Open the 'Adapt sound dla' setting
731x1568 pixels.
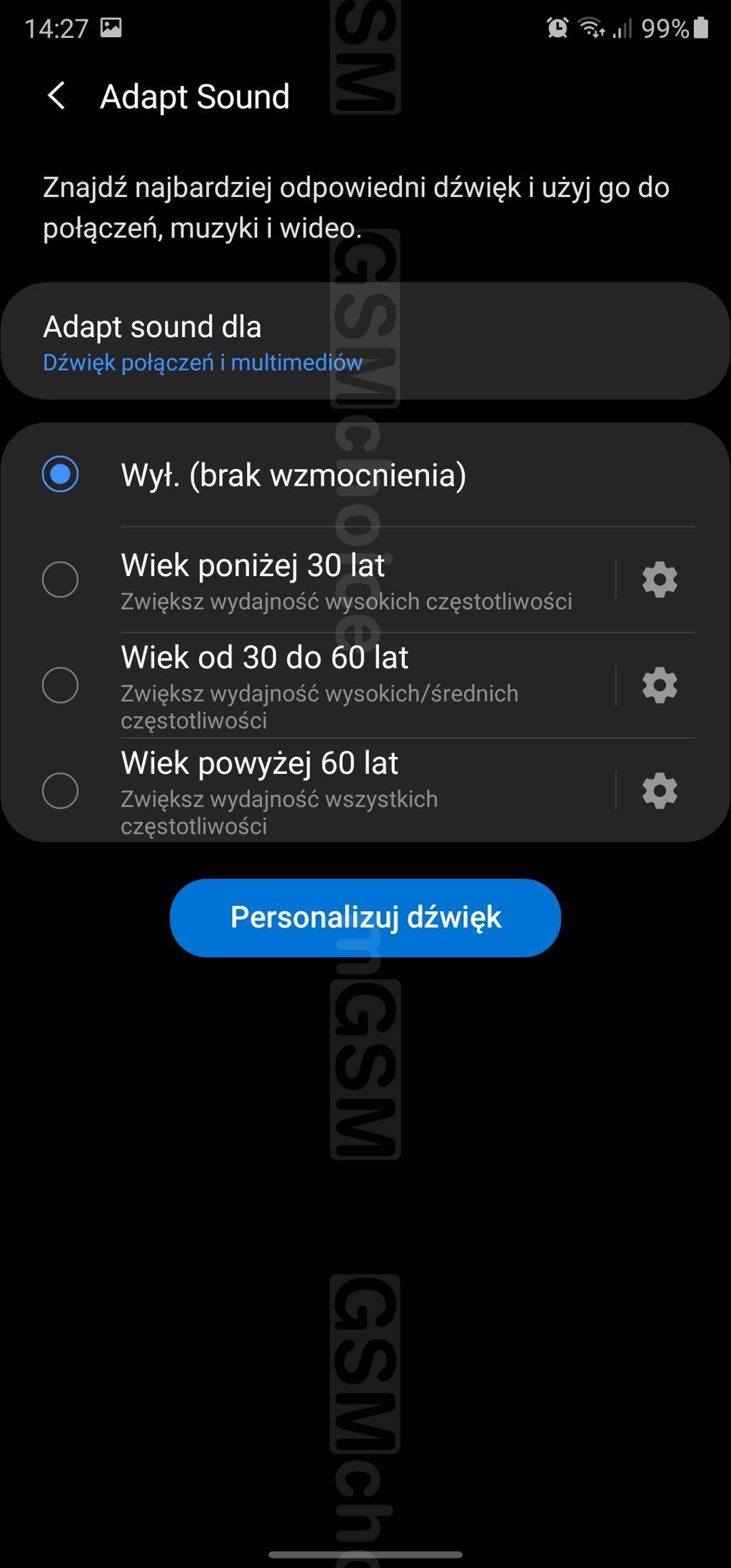[364, 341]
